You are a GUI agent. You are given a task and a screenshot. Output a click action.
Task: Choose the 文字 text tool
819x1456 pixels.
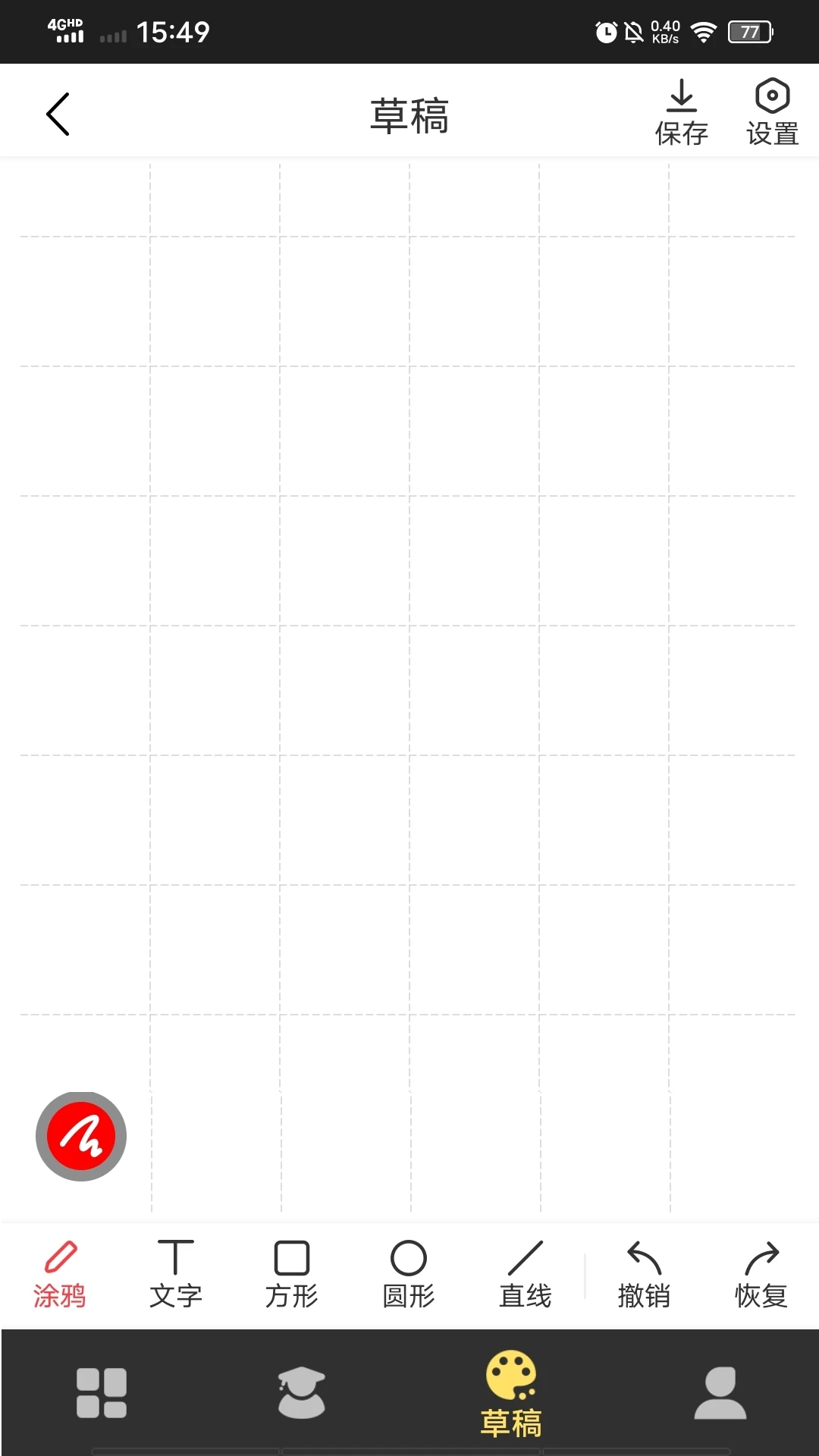[176, 1275]
